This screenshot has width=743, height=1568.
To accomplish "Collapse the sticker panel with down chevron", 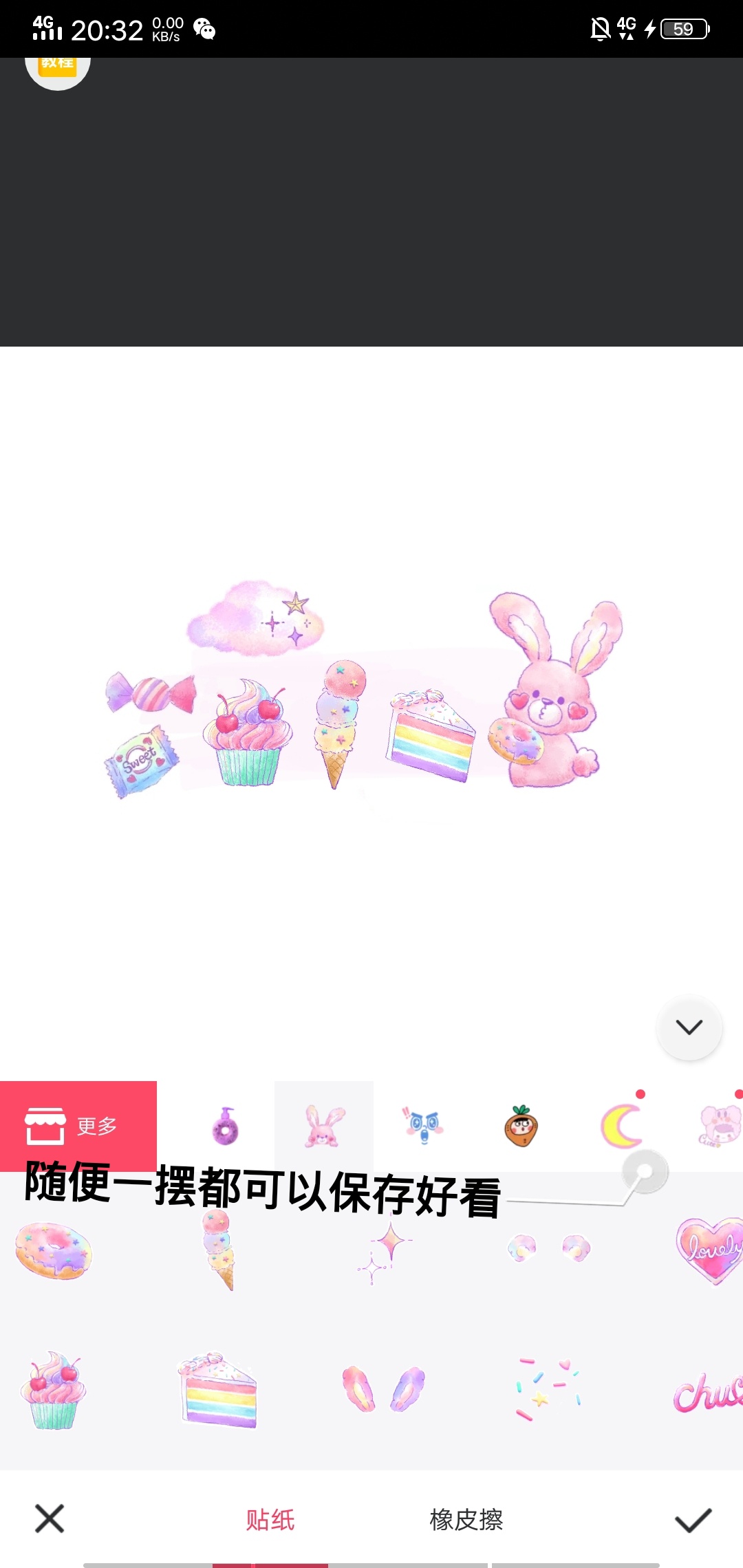I will coord(689,1027).
